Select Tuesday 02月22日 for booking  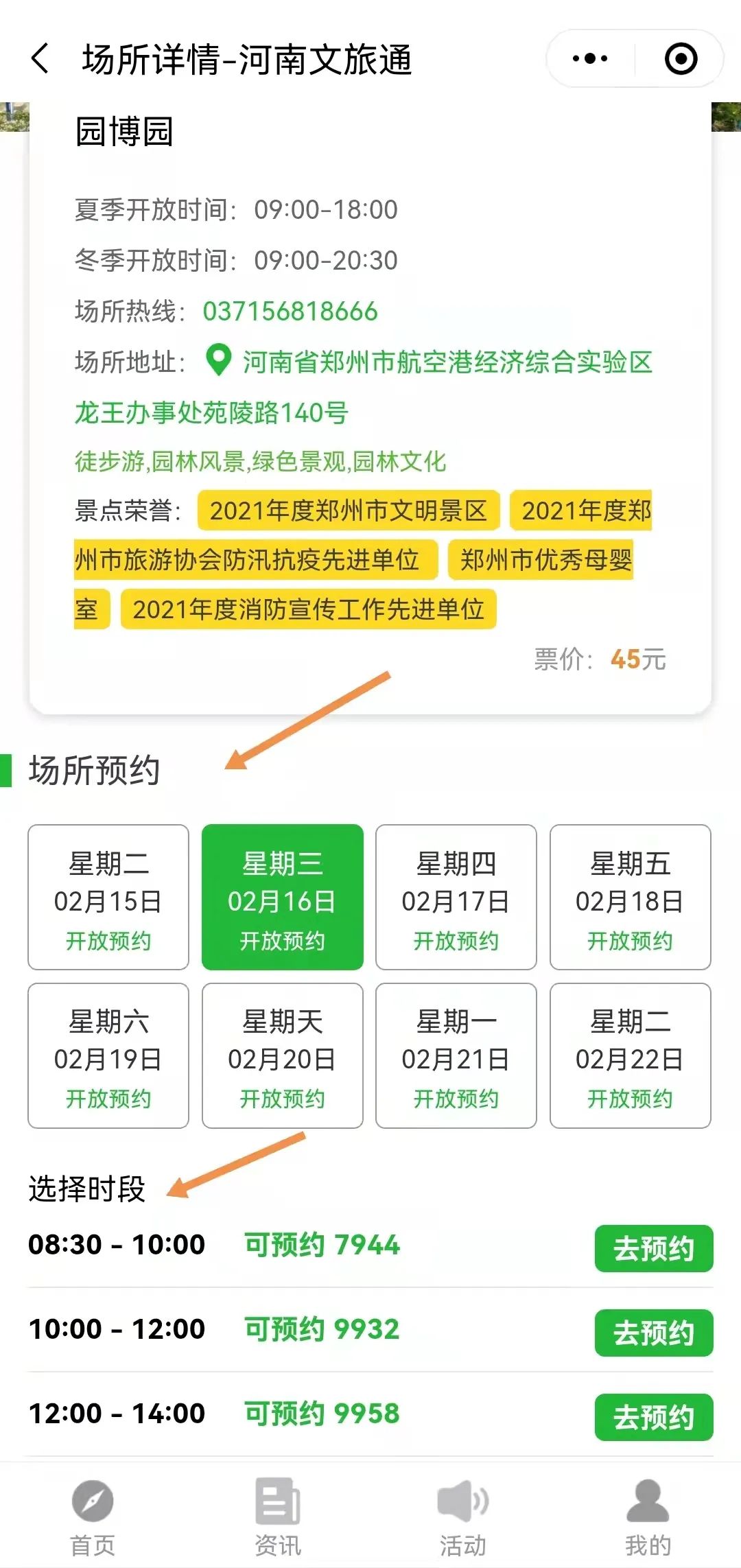point(630,1055)
